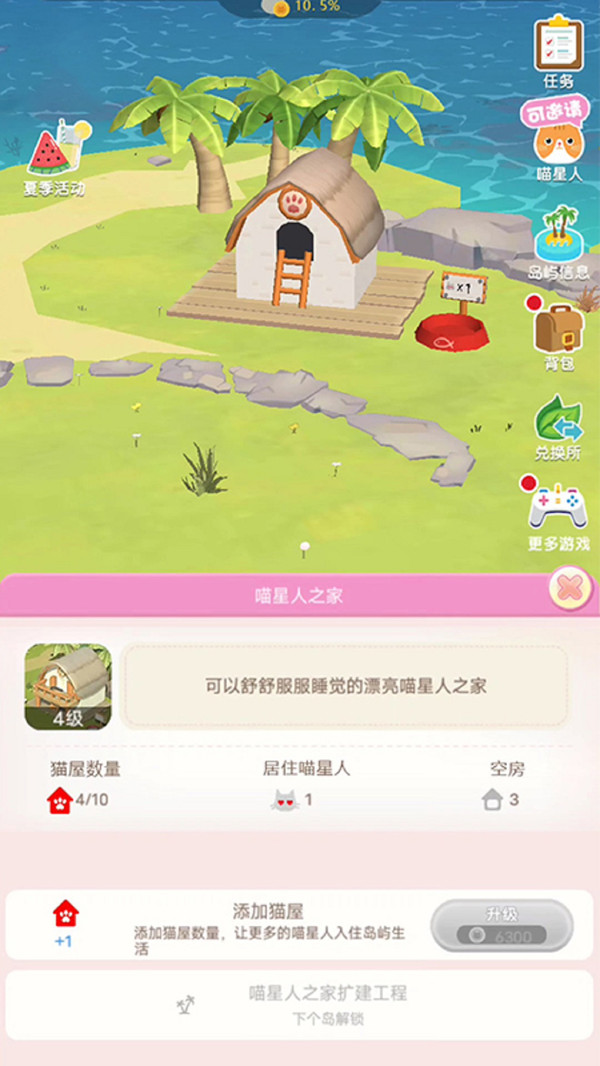Tap 升级 to add a cat house
600x1066 pixels.
(x=502, y=925)
